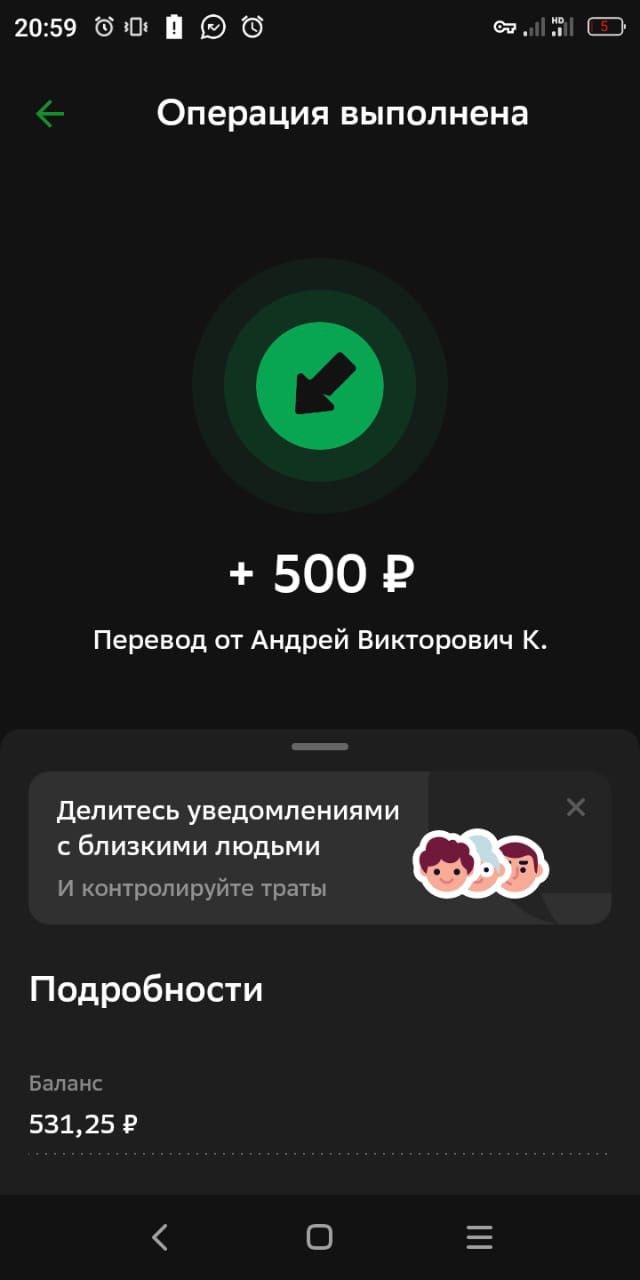Tap the bottom sheet drag handle
This screenshot has height=1280, width=640.
pos(320,746)
